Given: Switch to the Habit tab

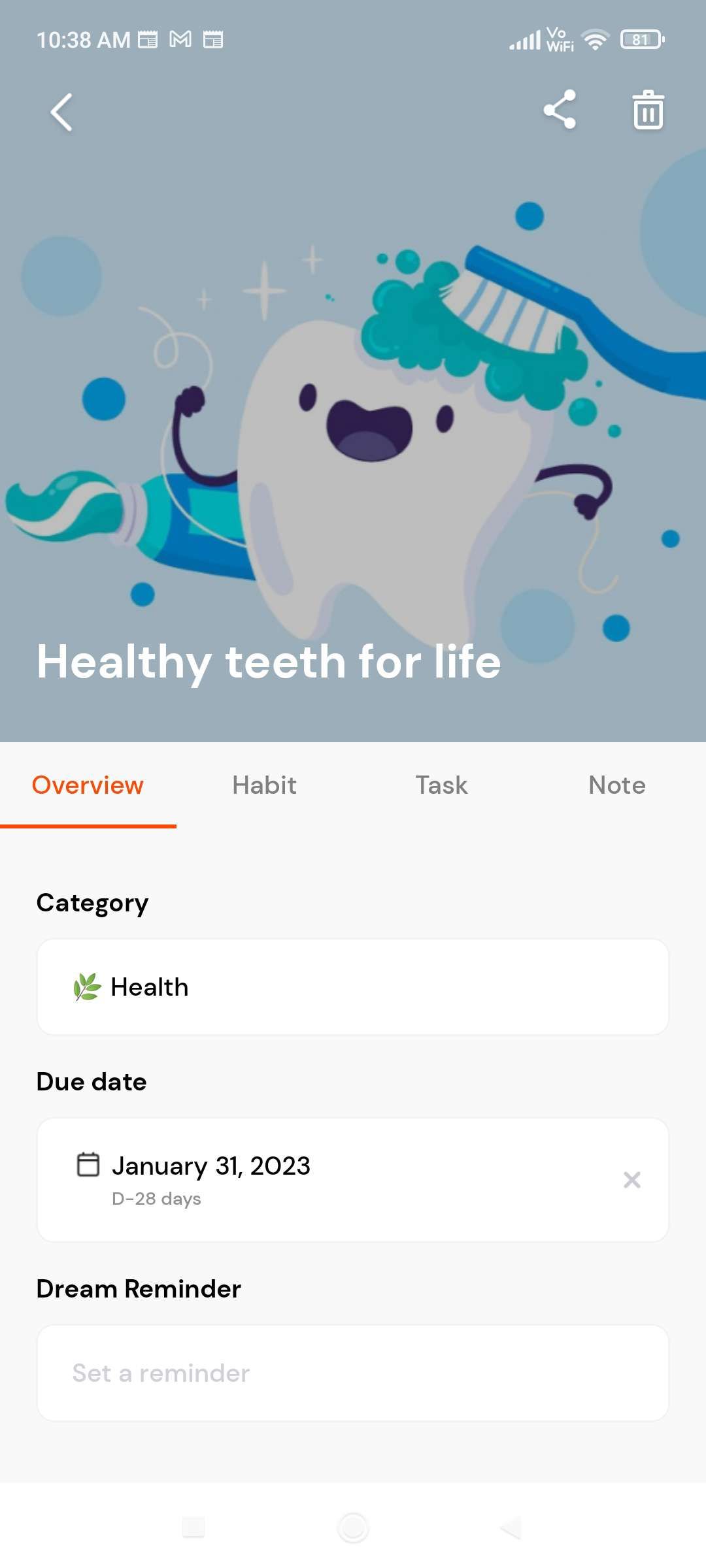Looking at the screenshot, I should [264, 785].
